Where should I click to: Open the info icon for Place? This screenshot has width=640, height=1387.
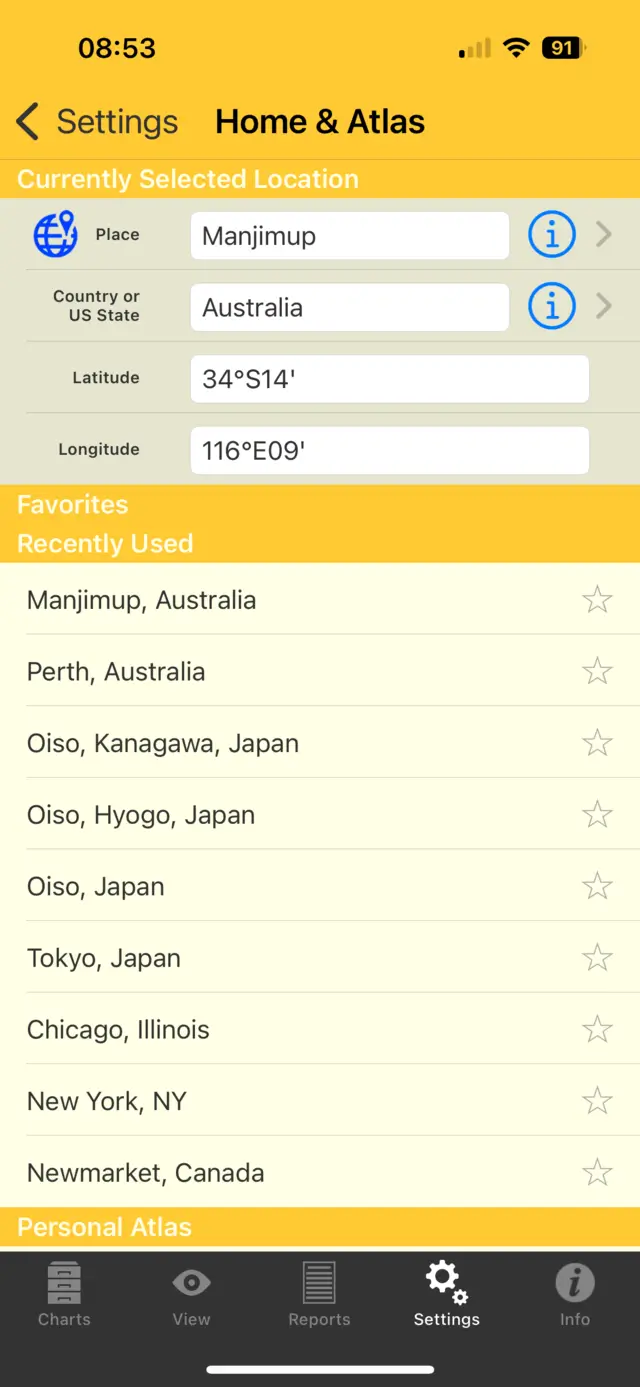(551, 235)
